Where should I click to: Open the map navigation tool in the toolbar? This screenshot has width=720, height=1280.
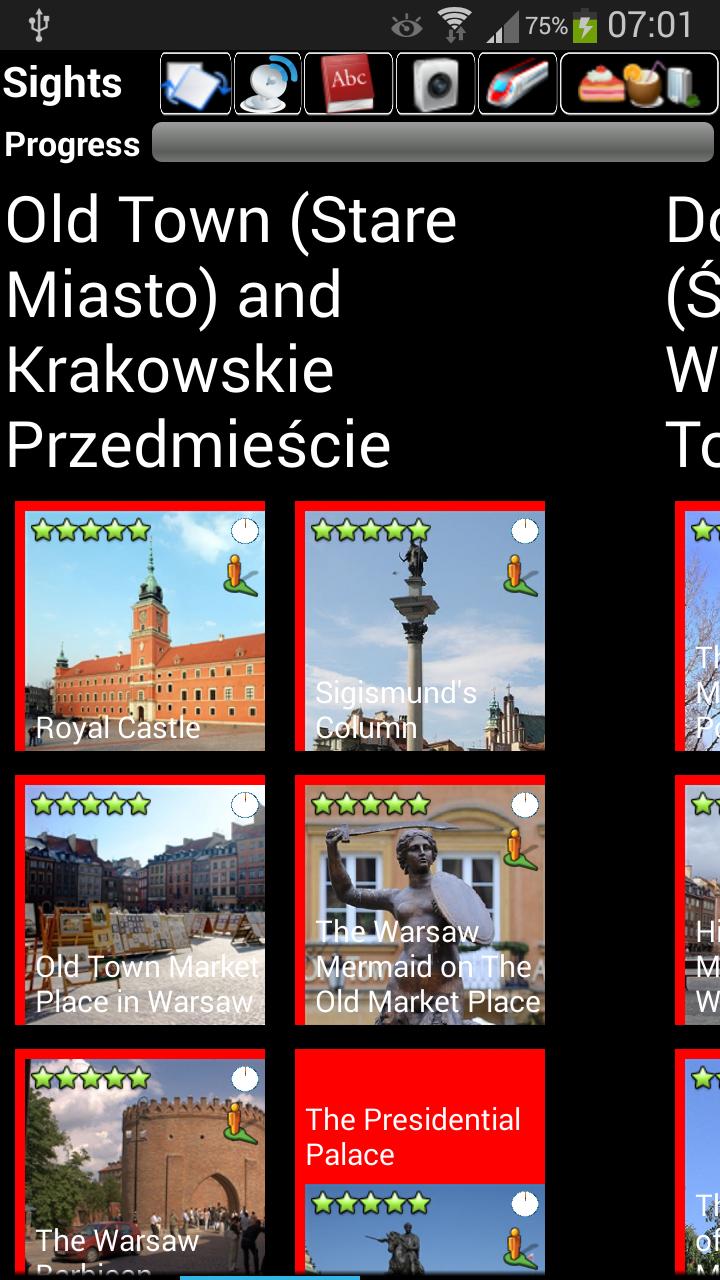point(194,84)
